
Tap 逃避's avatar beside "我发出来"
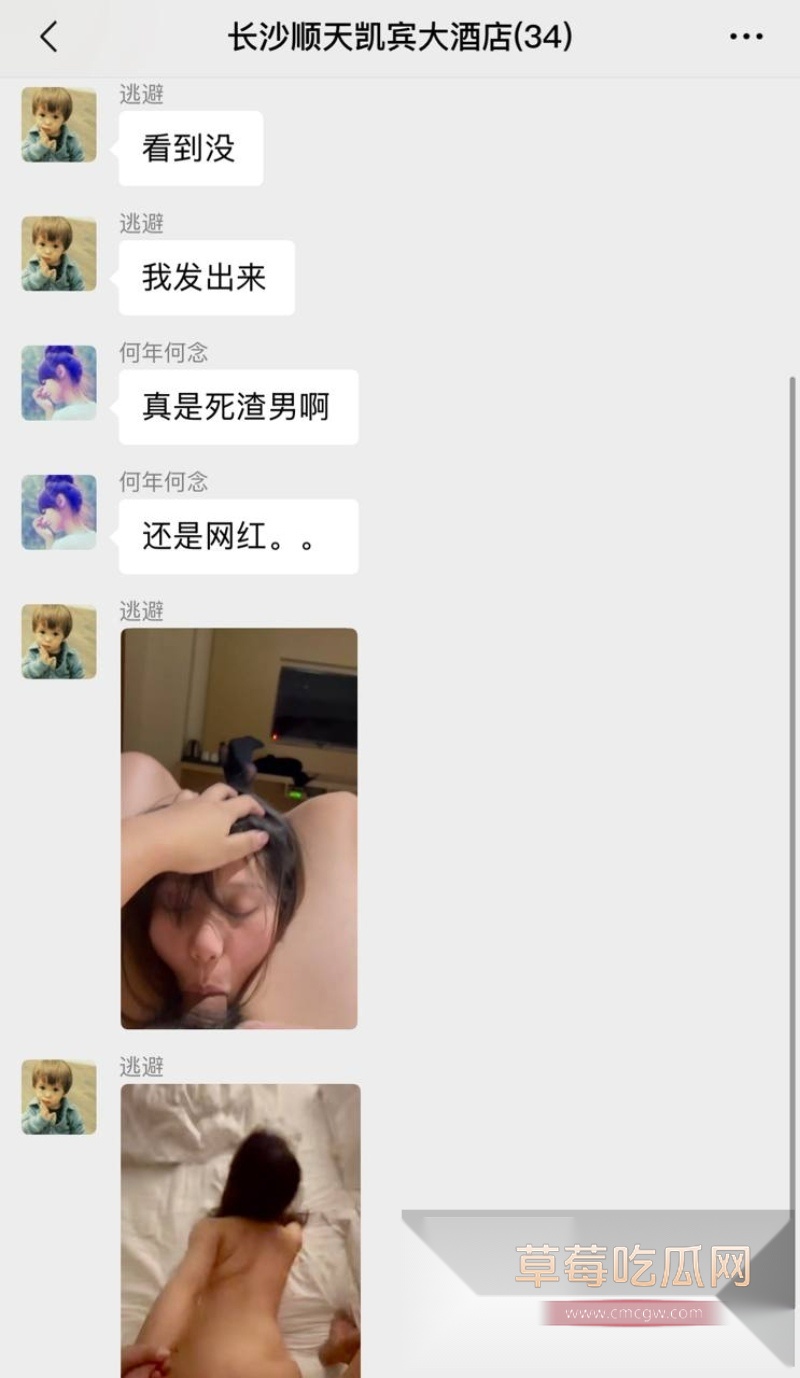point(57,255)
